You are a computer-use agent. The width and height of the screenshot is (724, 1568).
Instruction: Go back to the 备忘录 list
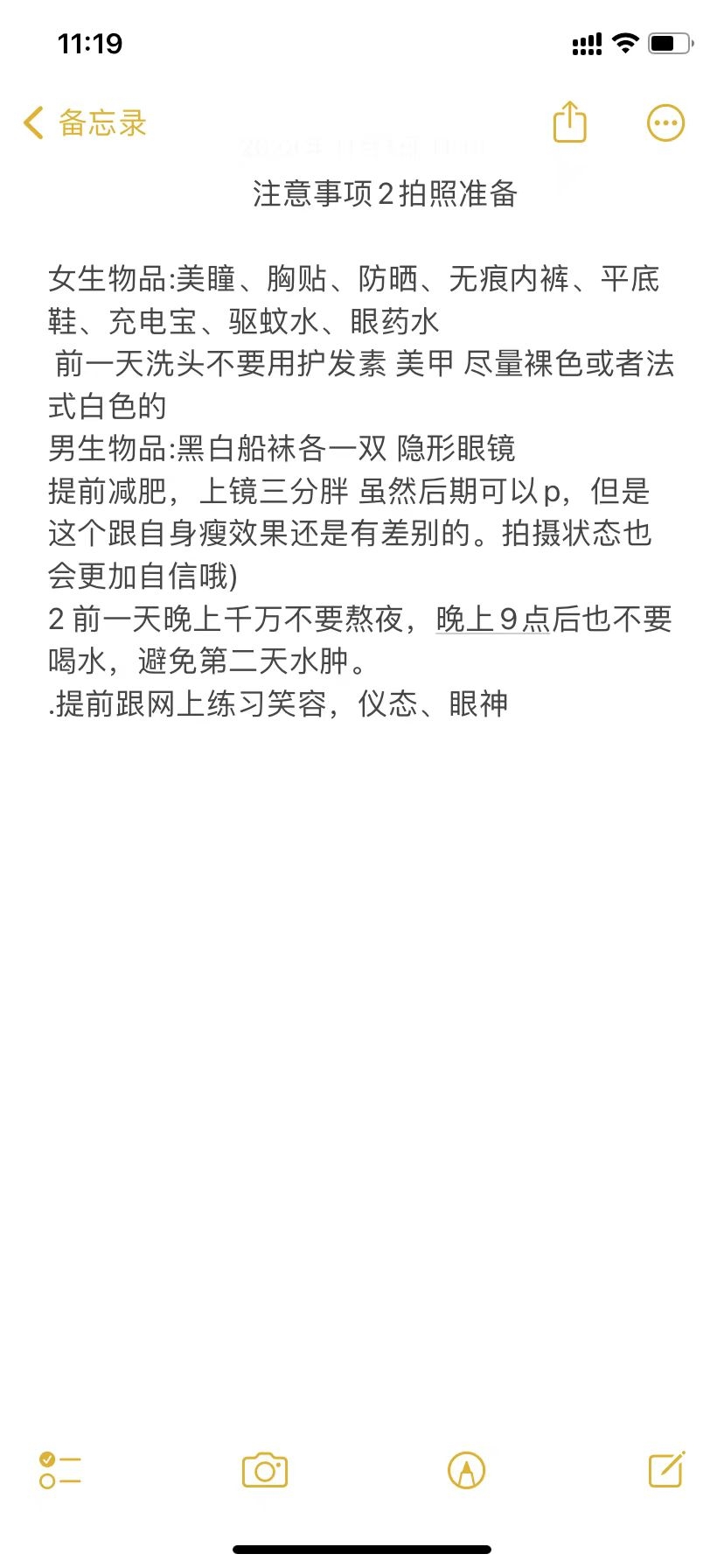[x=85, y=123]
